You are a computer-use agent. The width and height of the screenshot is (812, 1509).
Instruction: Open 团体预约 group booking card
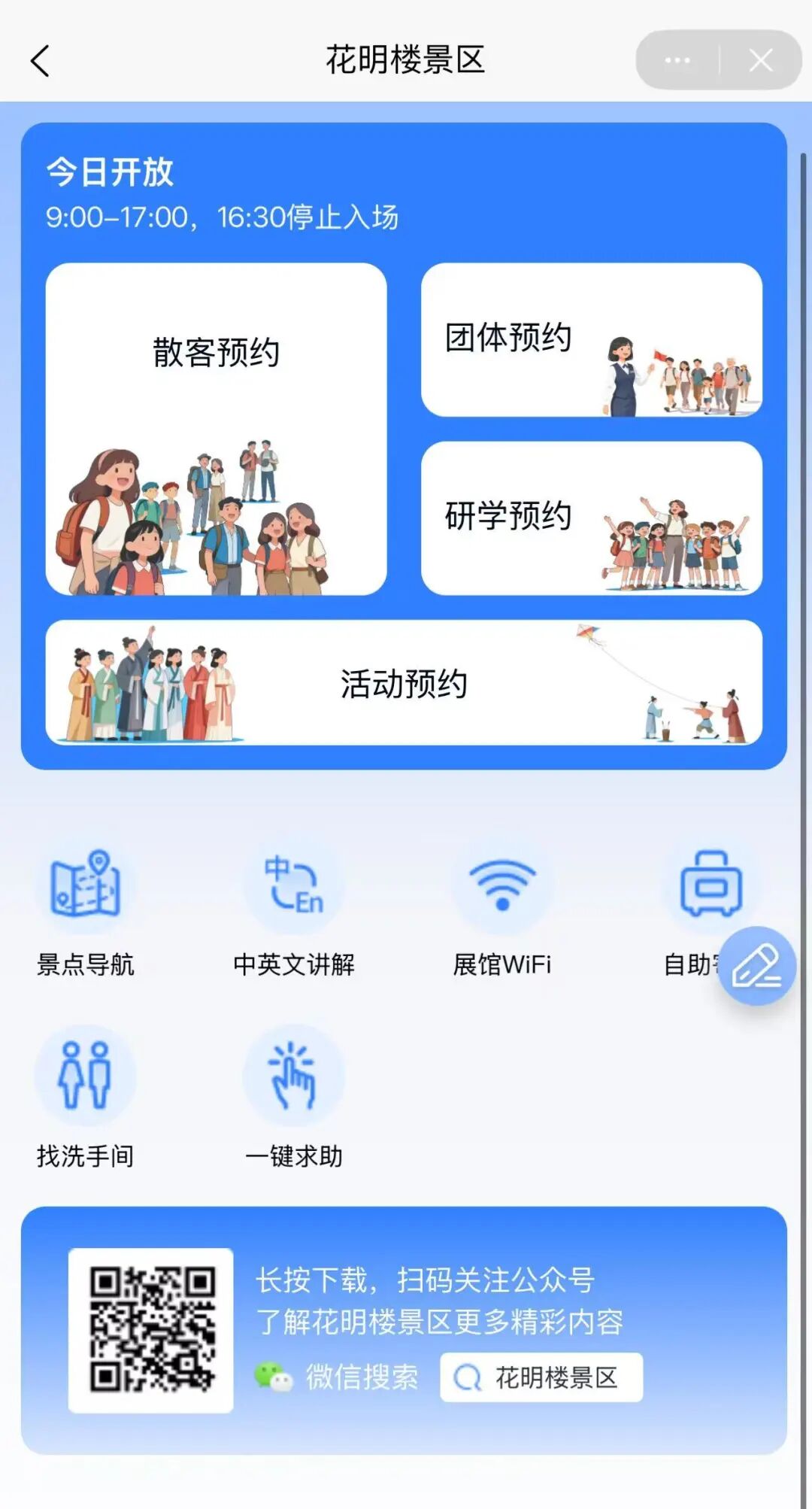(592, 339)
